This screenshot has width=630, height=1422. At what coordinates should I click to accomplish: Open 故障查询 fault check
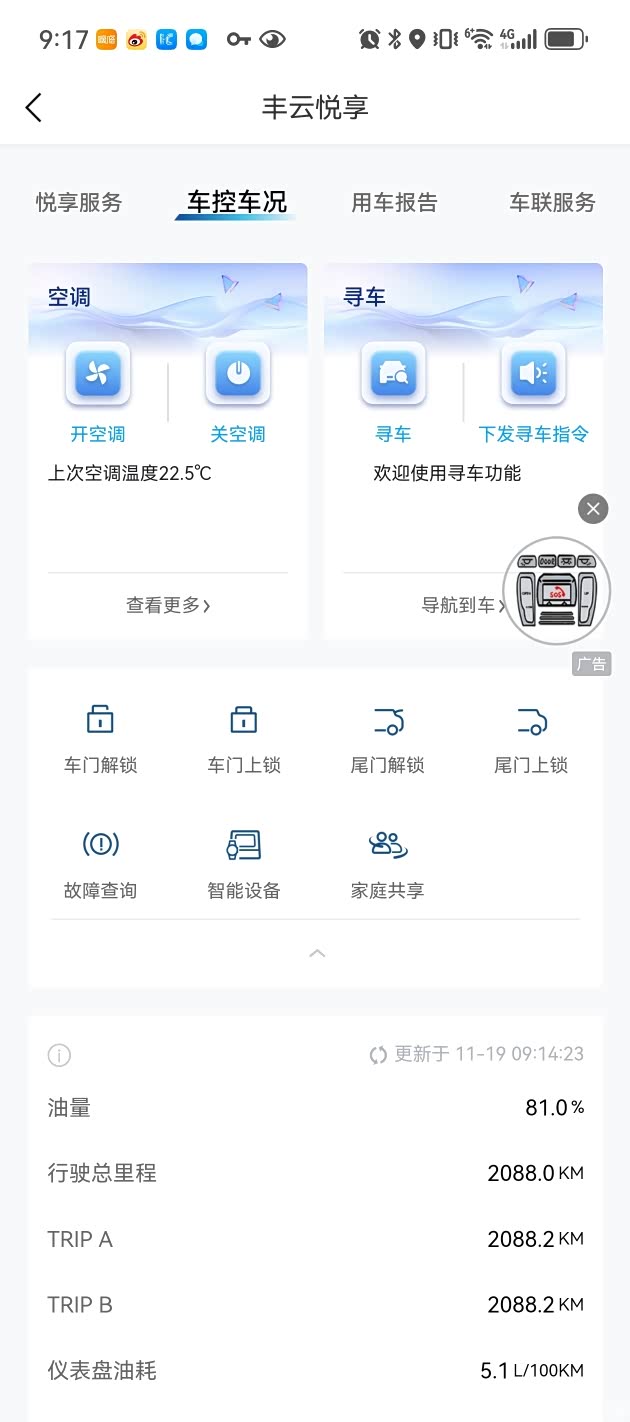[100, 863]
